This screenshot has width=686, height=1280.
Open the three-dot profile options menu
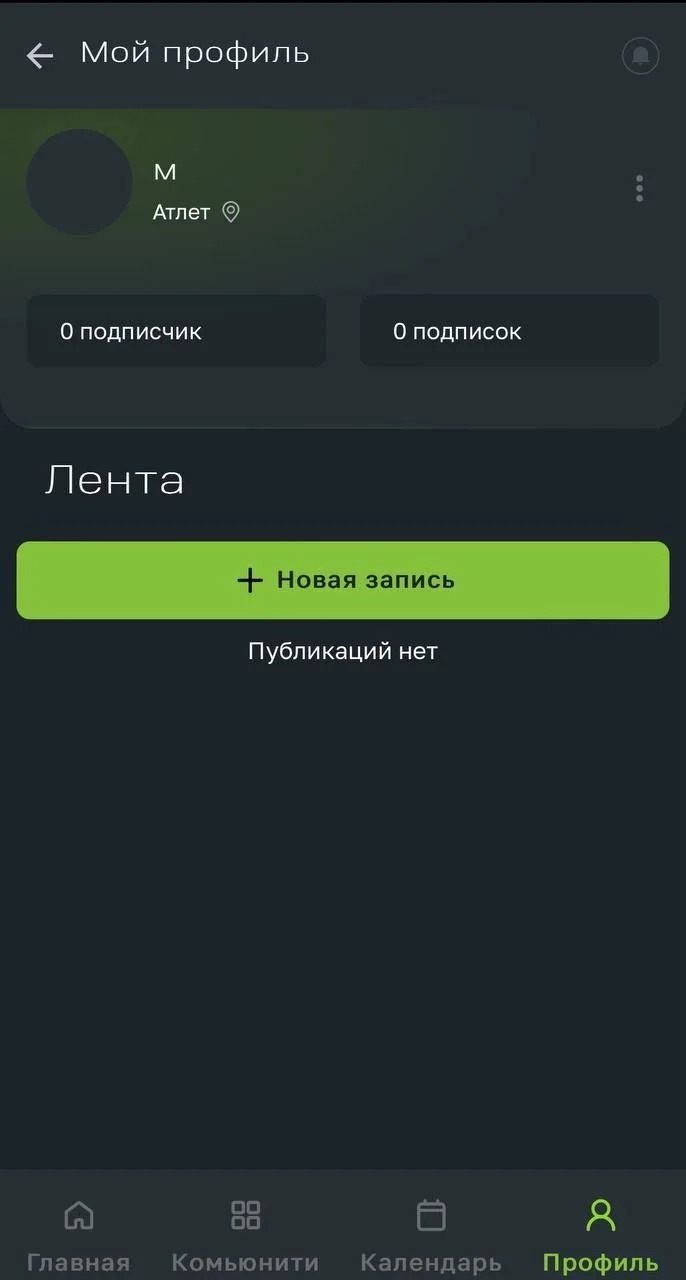pyautogui.click(x=639, y=188)
